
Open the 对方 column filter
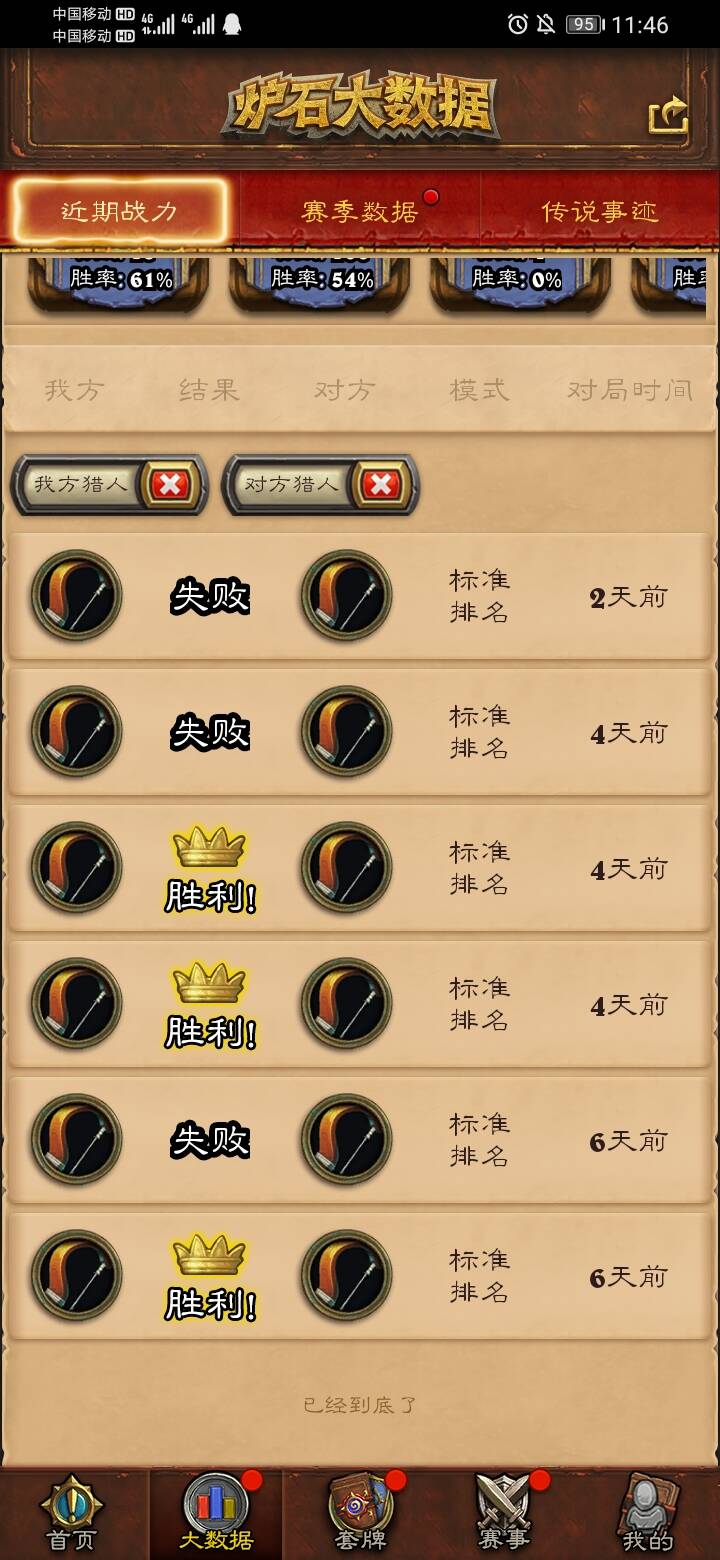point(344,390)
